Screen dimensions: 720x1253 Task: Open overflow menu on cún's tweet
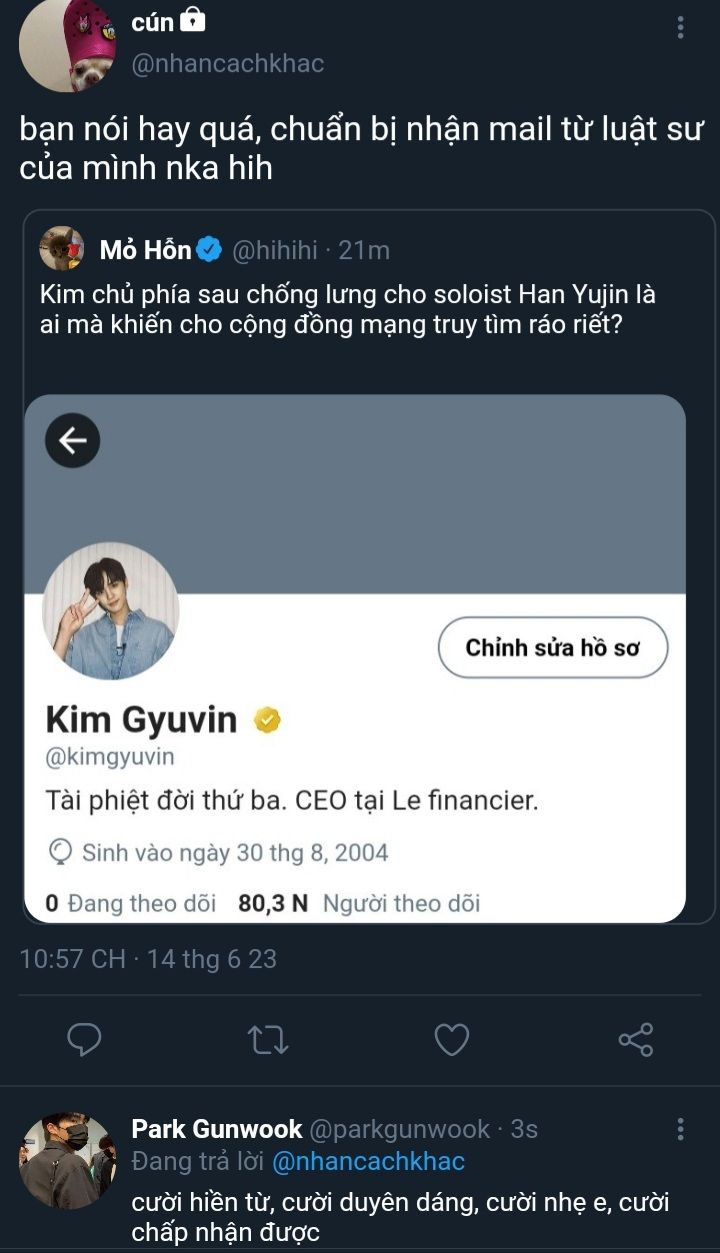[680, 27]
